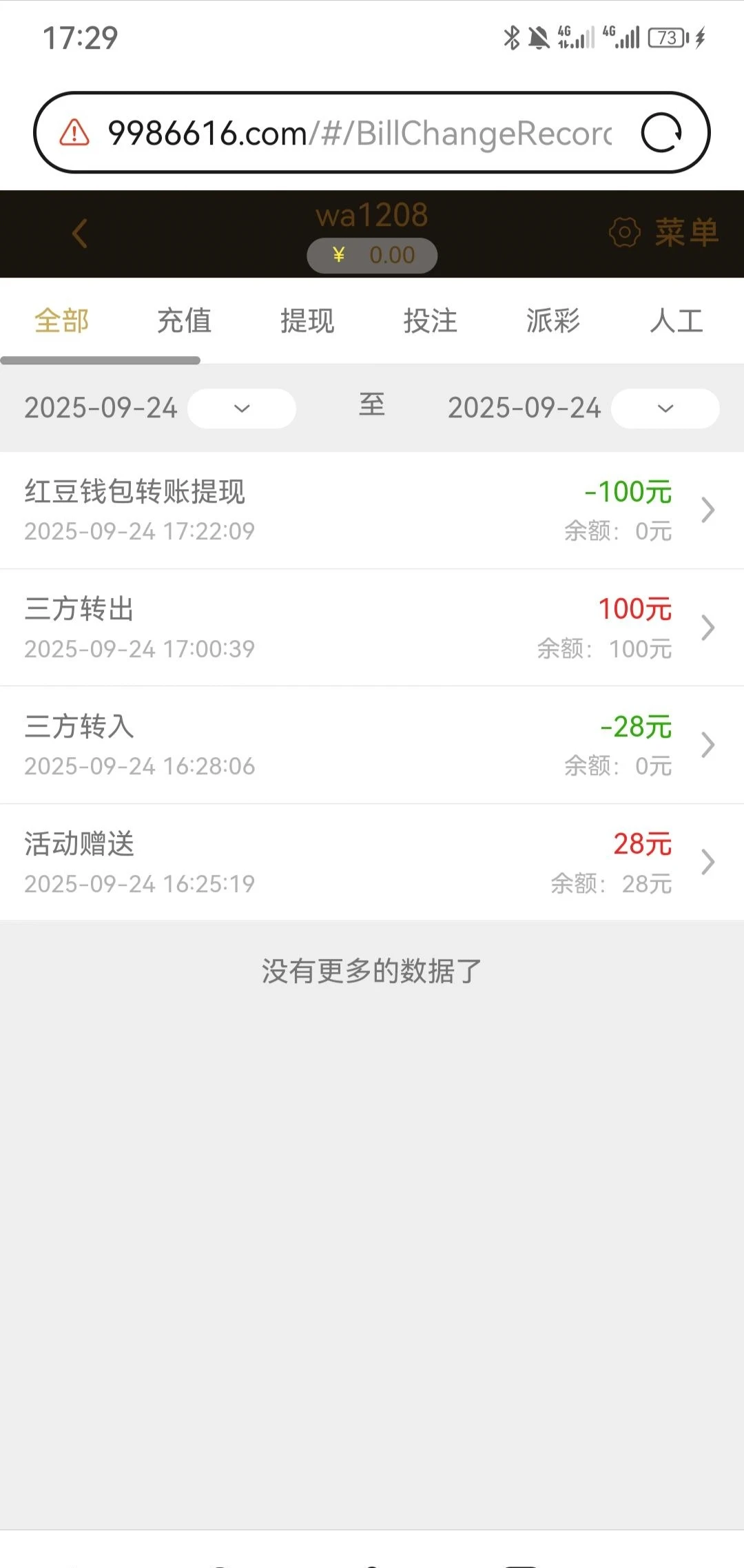744x1568 pixels.
Task: Open the 三方转出 record details
Action: [x=372, y=628]
